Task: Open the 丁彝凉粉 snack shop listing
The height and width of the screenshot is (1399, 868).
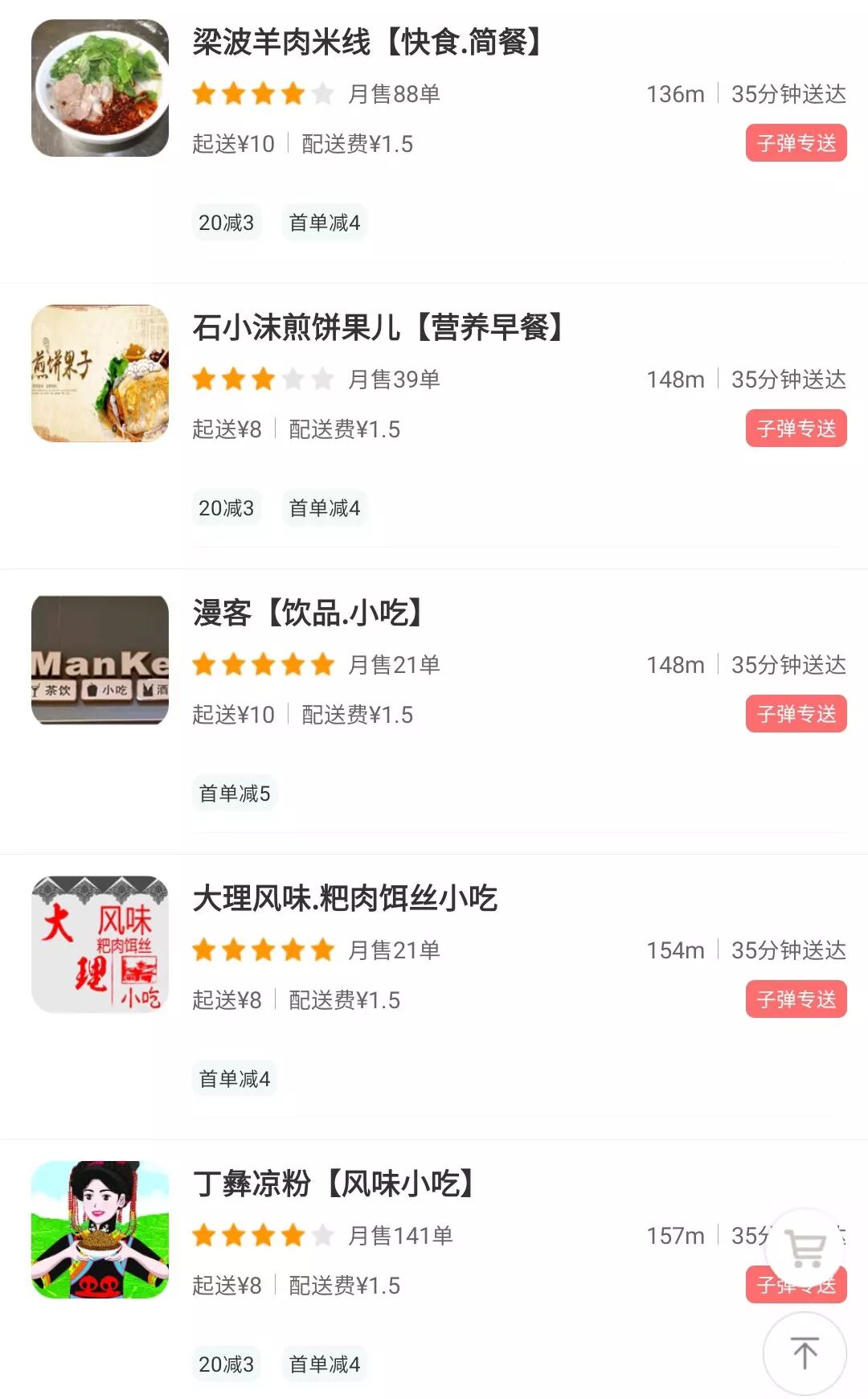Action: pos(334,1184)
